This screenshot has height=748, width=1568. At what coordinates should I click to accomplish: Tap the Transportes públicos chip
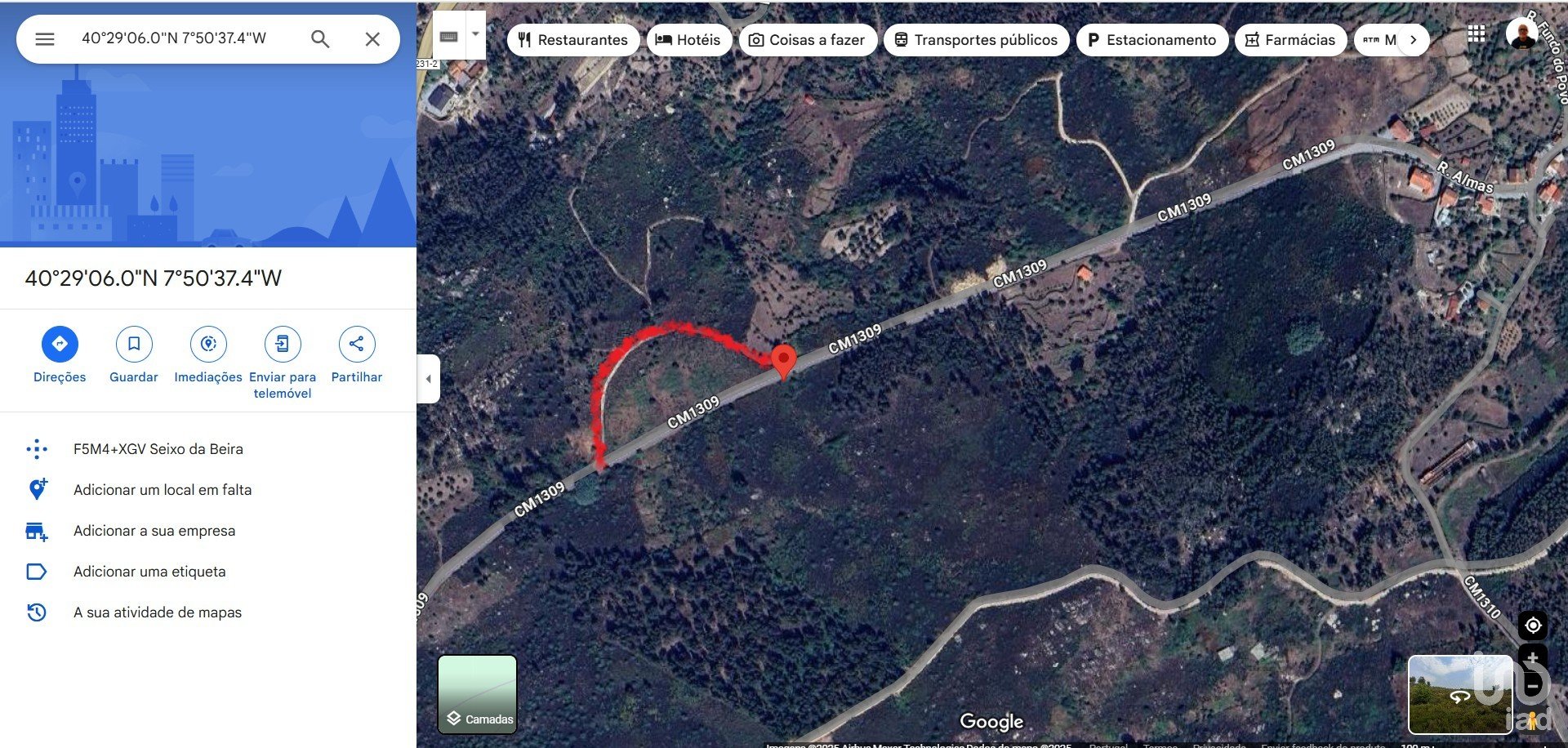coord(976,40)
